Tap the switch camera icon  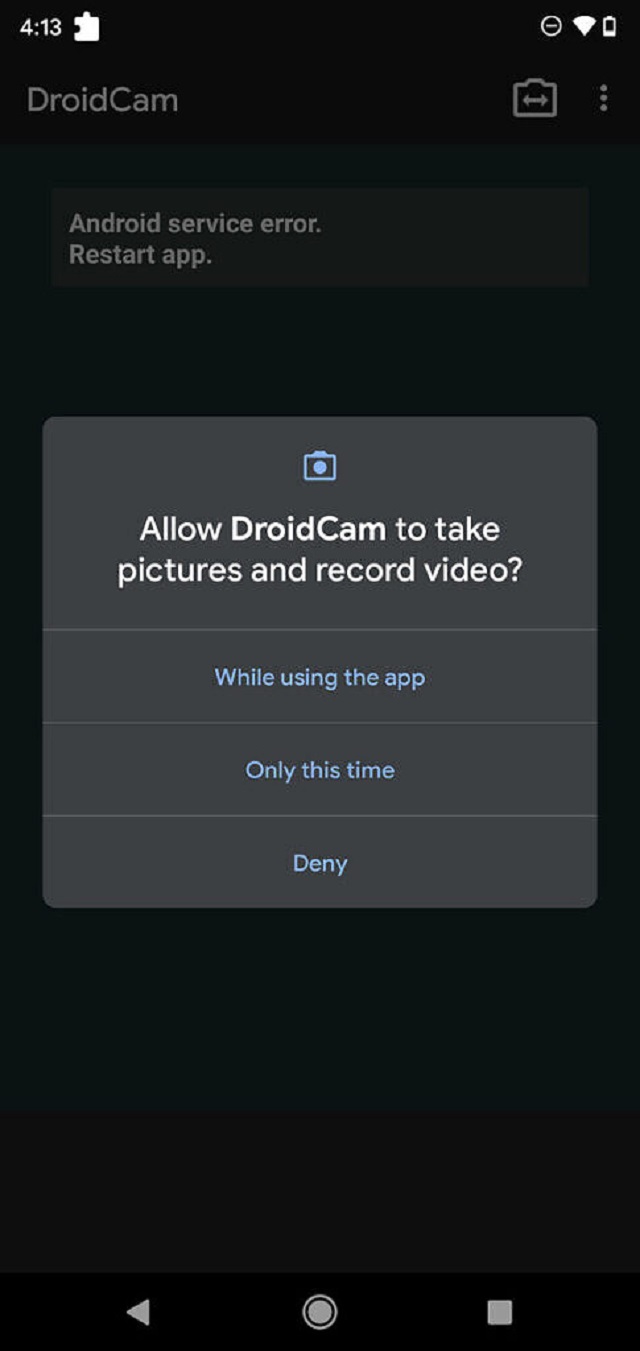(x=535, y=99)
